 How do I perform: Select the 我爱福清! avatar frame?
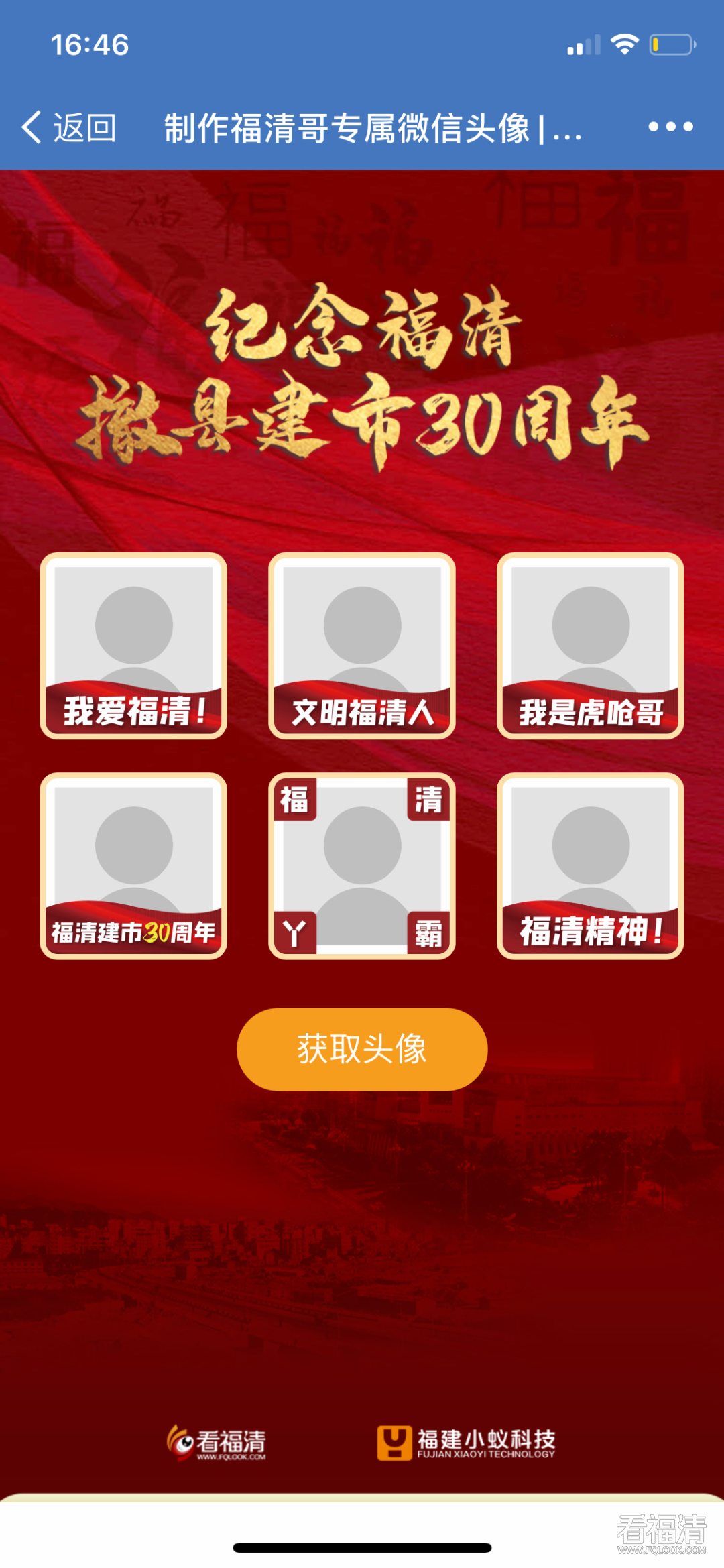coord(133,646)
